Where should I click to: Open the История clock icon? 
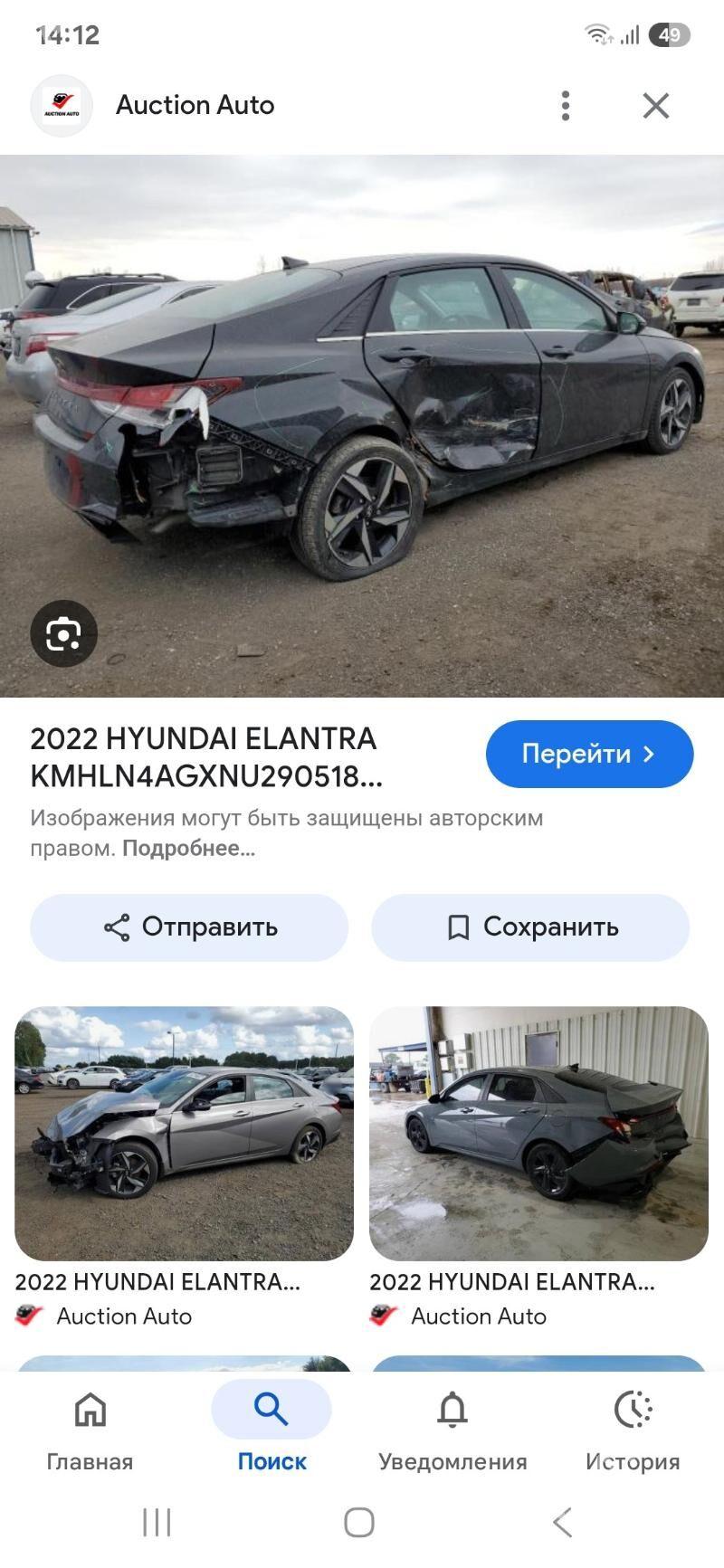tap(633, 1409)
